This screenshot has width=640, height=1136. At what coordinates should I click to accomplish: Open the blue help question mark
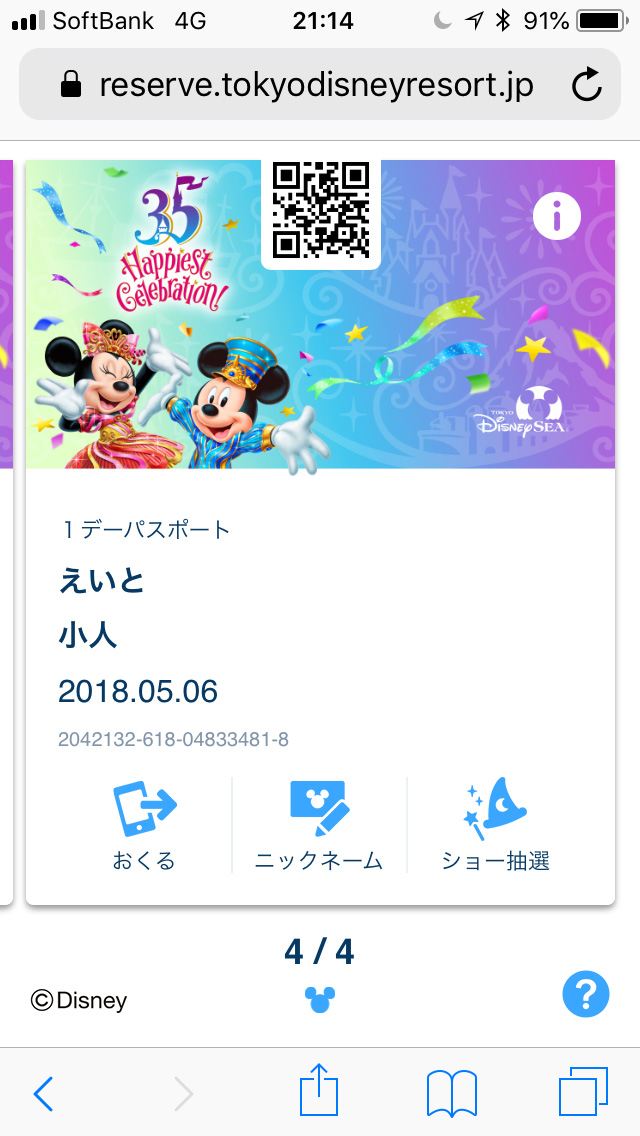click(x=586, y=993)
